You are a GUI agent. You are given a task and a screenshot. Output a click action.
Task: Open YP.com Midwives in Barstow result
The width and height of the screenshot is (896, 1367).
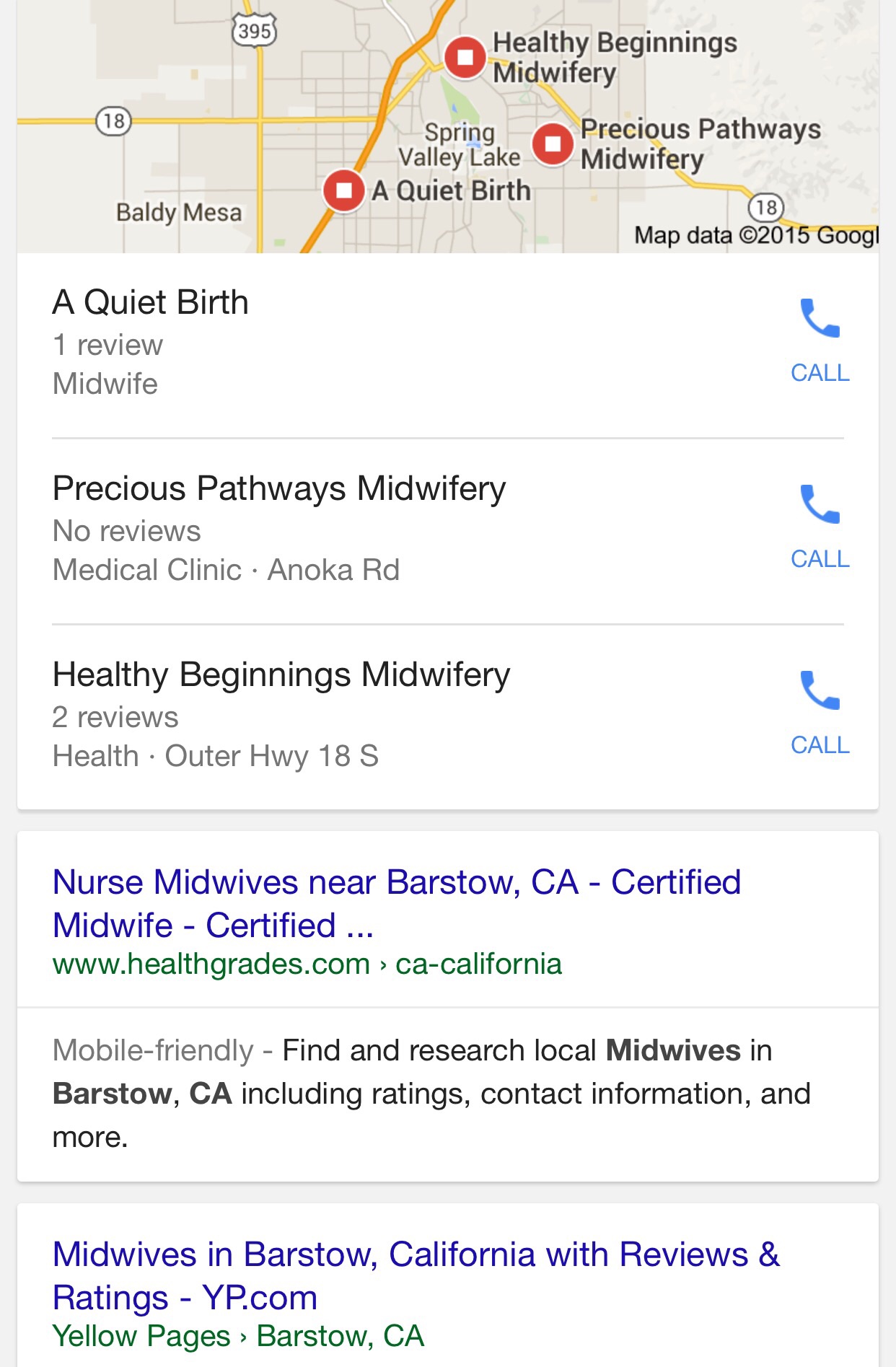coord(416,1275)
